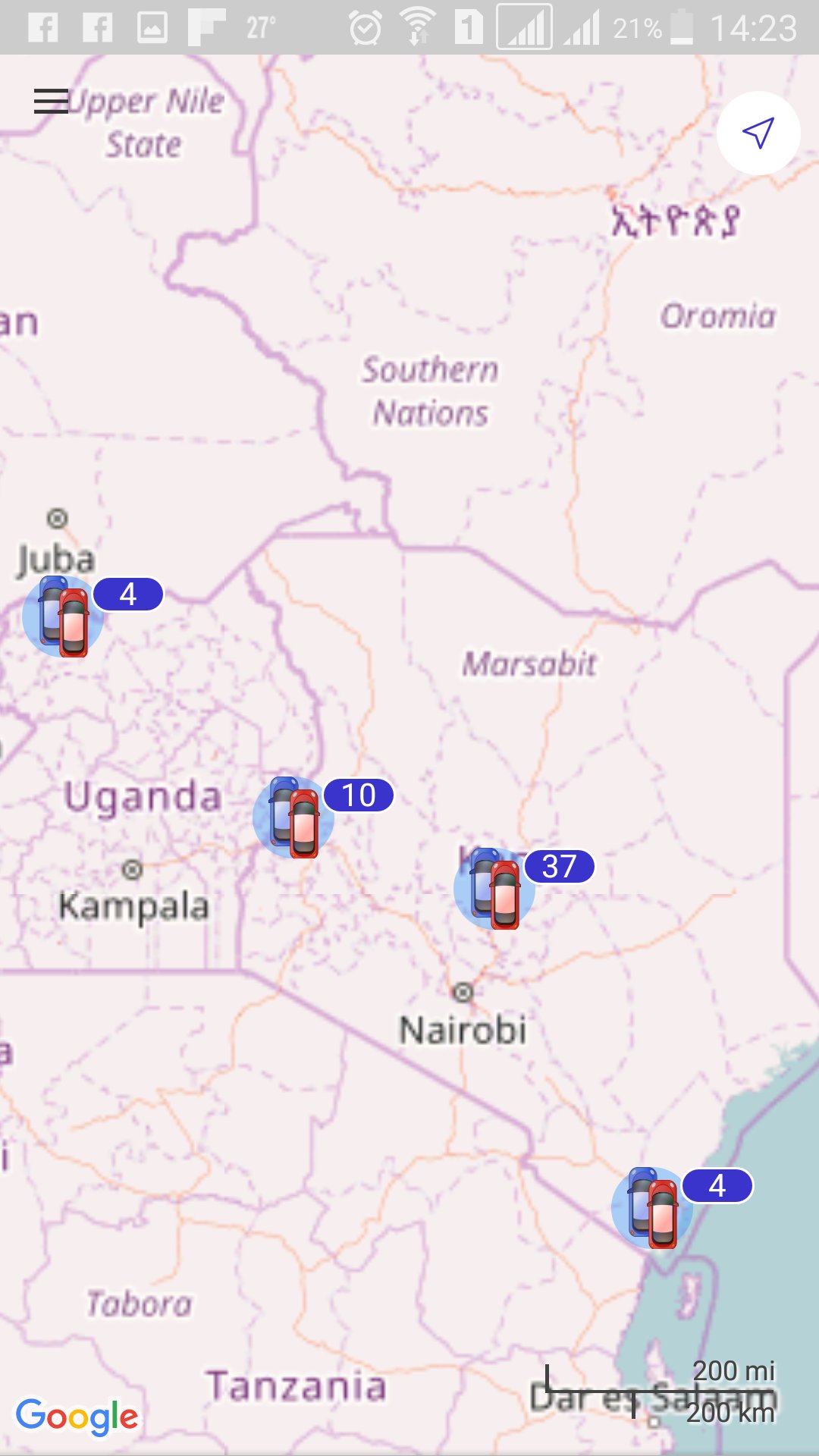Select the Nairobi city marker
819x1456 pixels.
tap(463, 990)
